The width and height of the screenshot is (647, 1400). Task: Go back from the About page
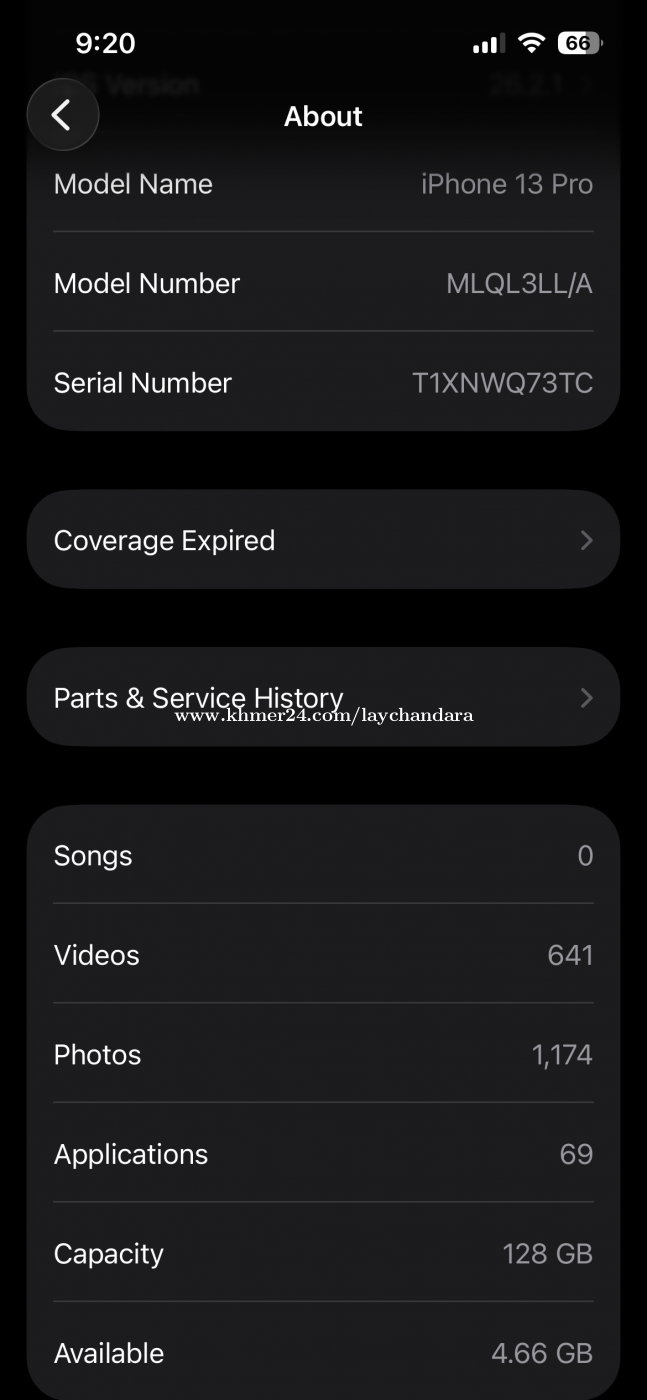coord(63,115)
